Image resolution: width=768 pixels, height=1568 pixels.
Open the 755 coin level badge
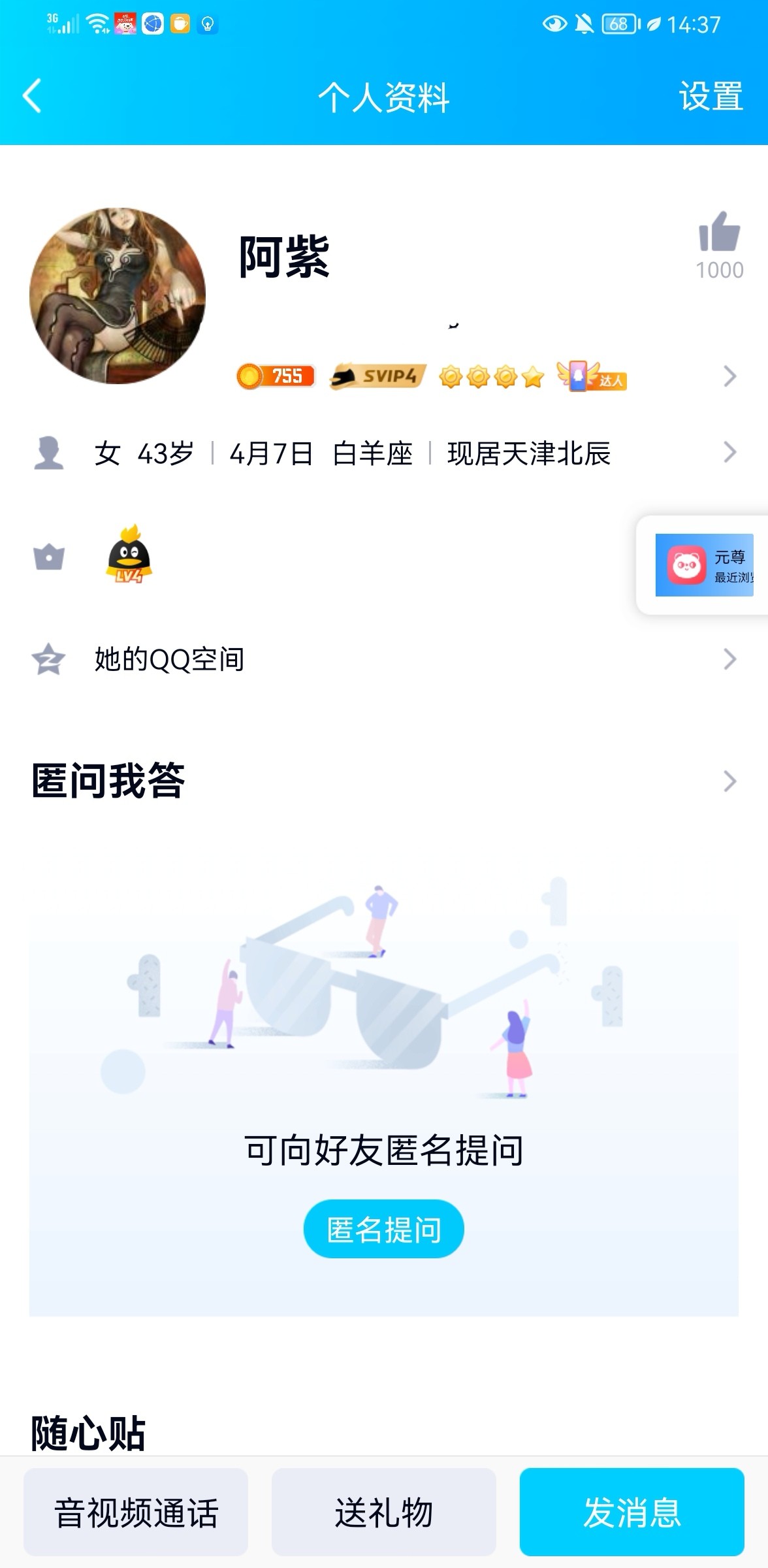pyautogui.click(x=274, y=376)
